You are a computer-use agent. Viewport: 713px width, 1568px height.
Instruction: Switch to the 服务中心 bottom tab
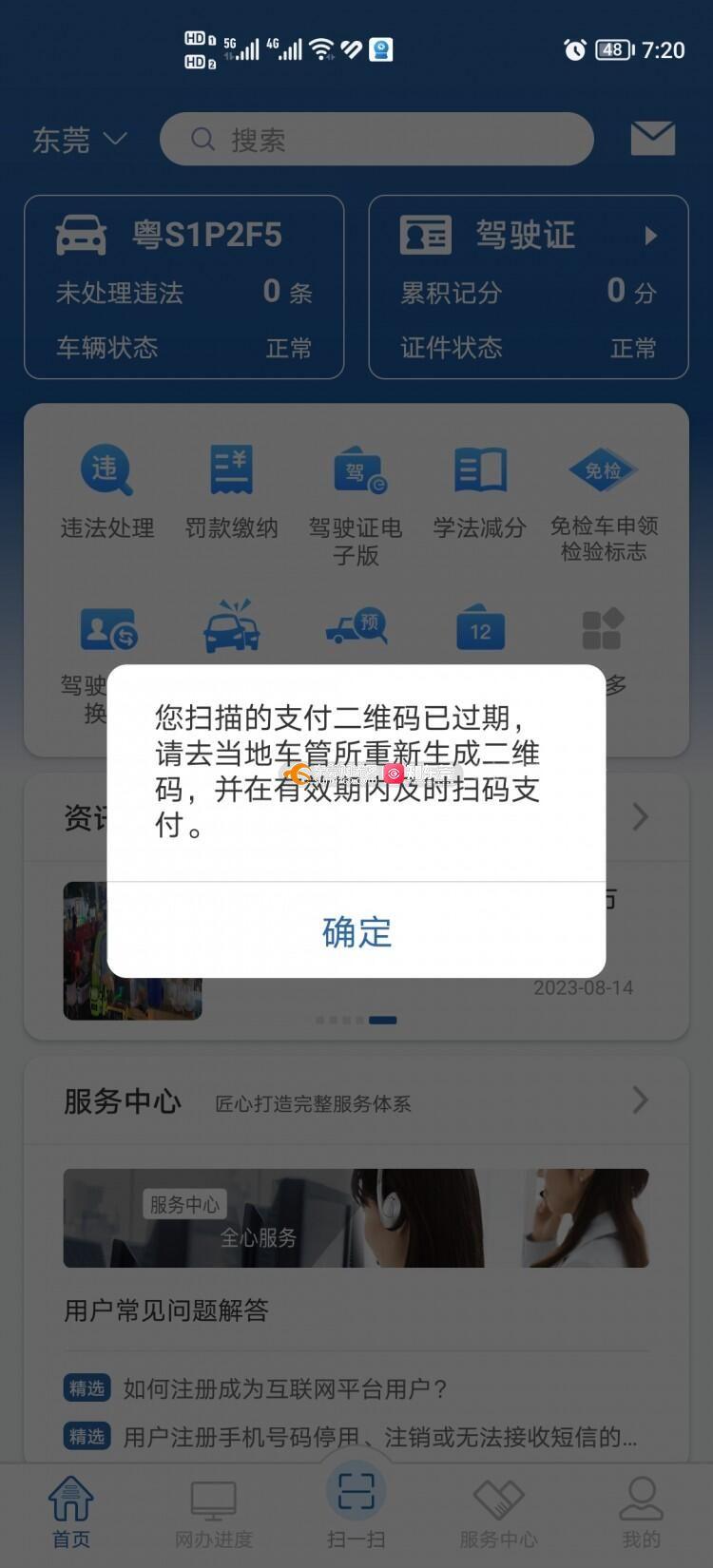coord(498,1511)
